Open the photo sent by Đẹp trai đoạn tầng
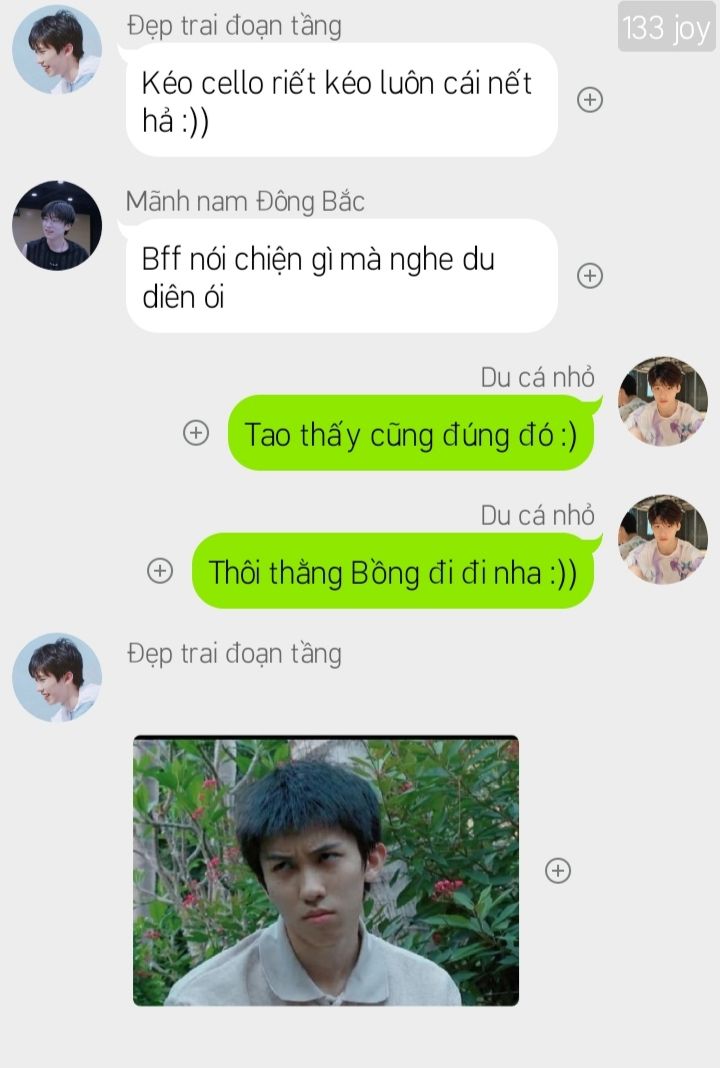Image resolution: width=720 pixels, height=1068 pixels. [x=326, y=870]
